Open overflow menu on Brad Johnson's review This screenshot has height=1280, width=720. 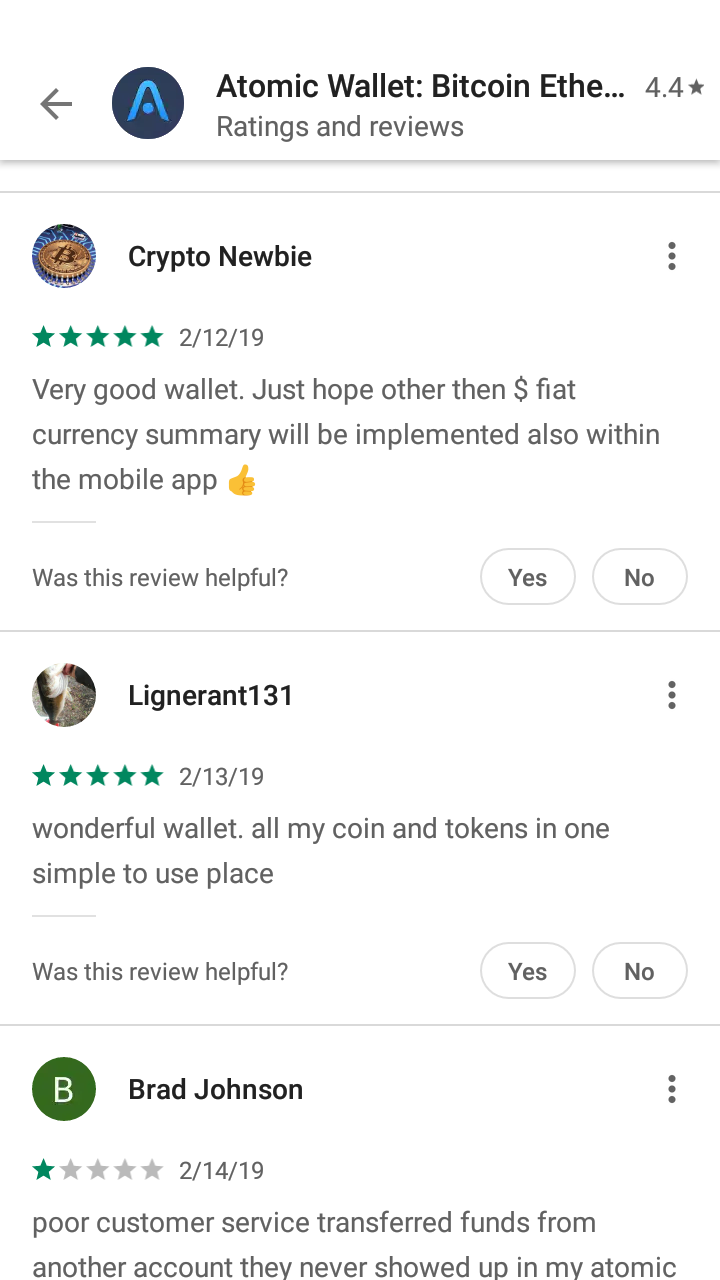pyautogui.click(x=672, y=1089)
